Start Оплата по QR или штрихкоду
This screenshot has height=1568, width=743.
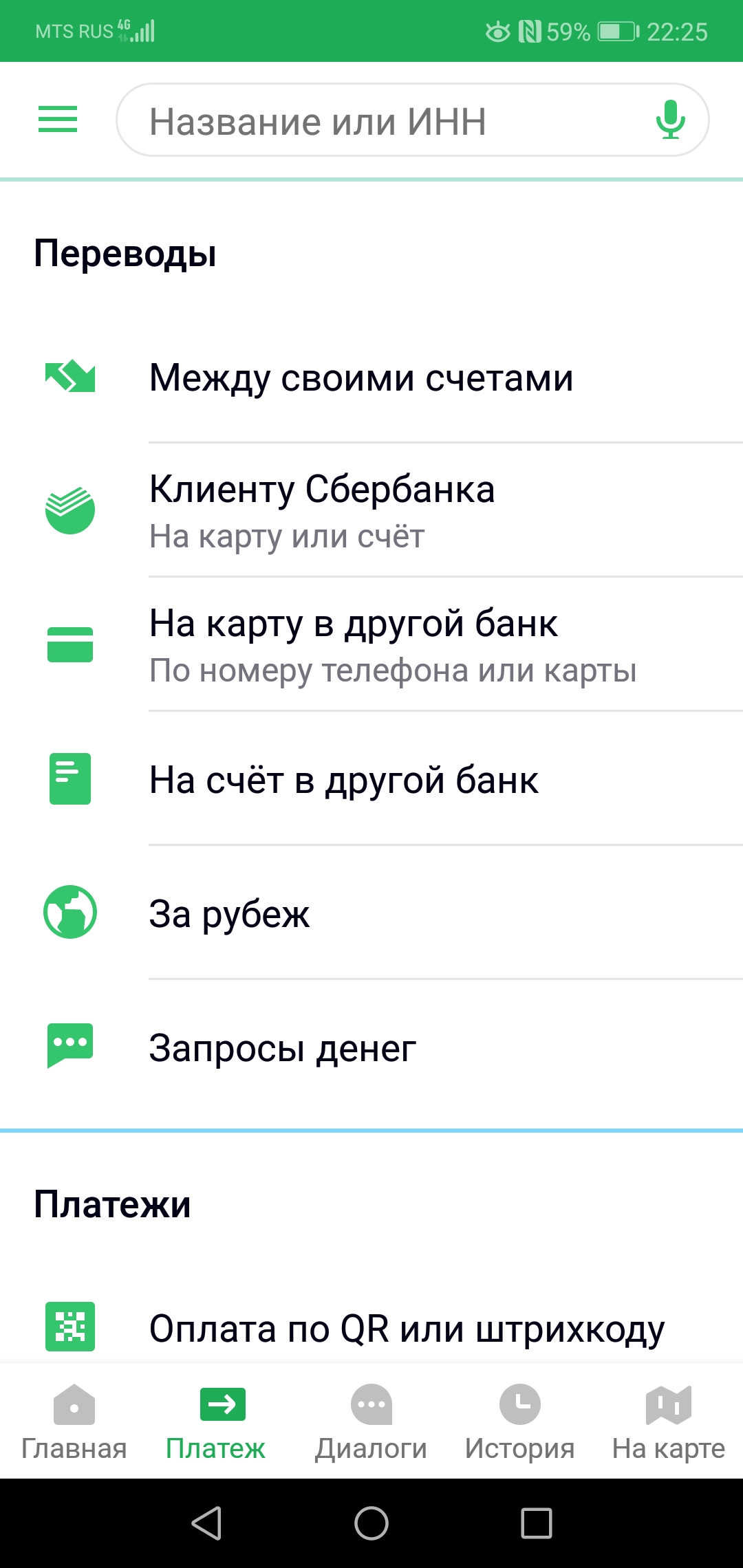point(371,1327)
